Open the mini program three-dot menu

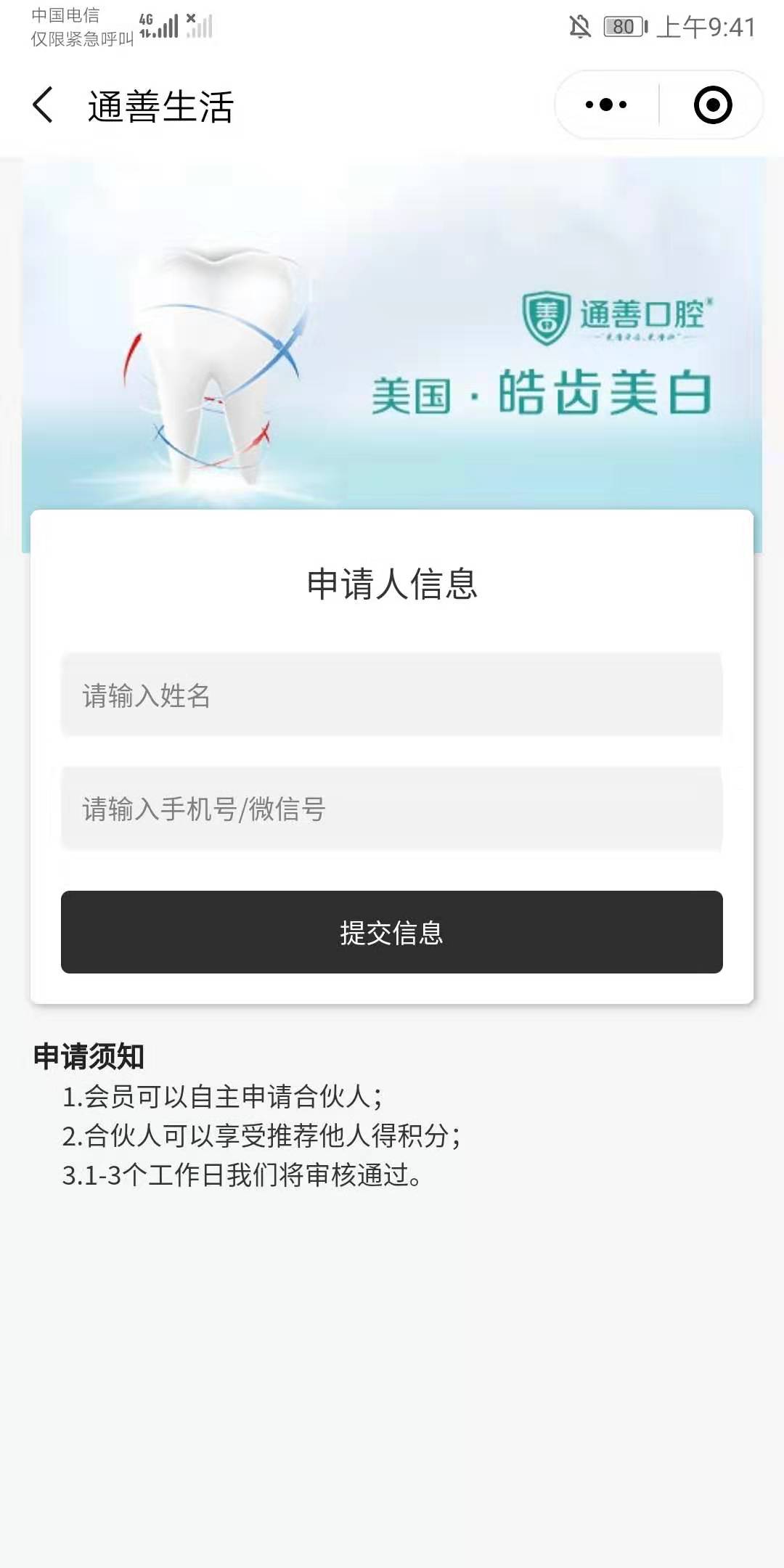click(606, 105)
